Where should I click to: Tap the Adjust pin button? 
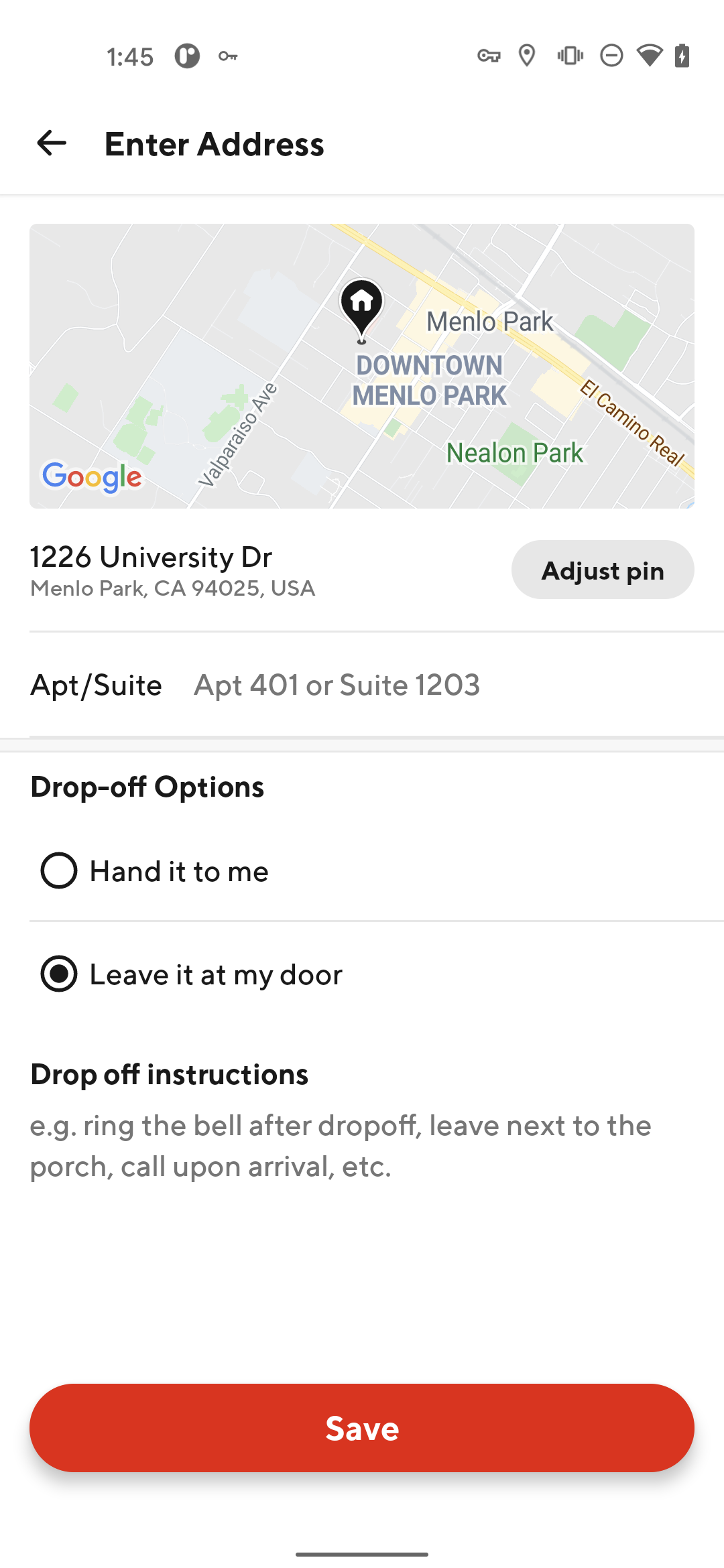pos(603,570)
